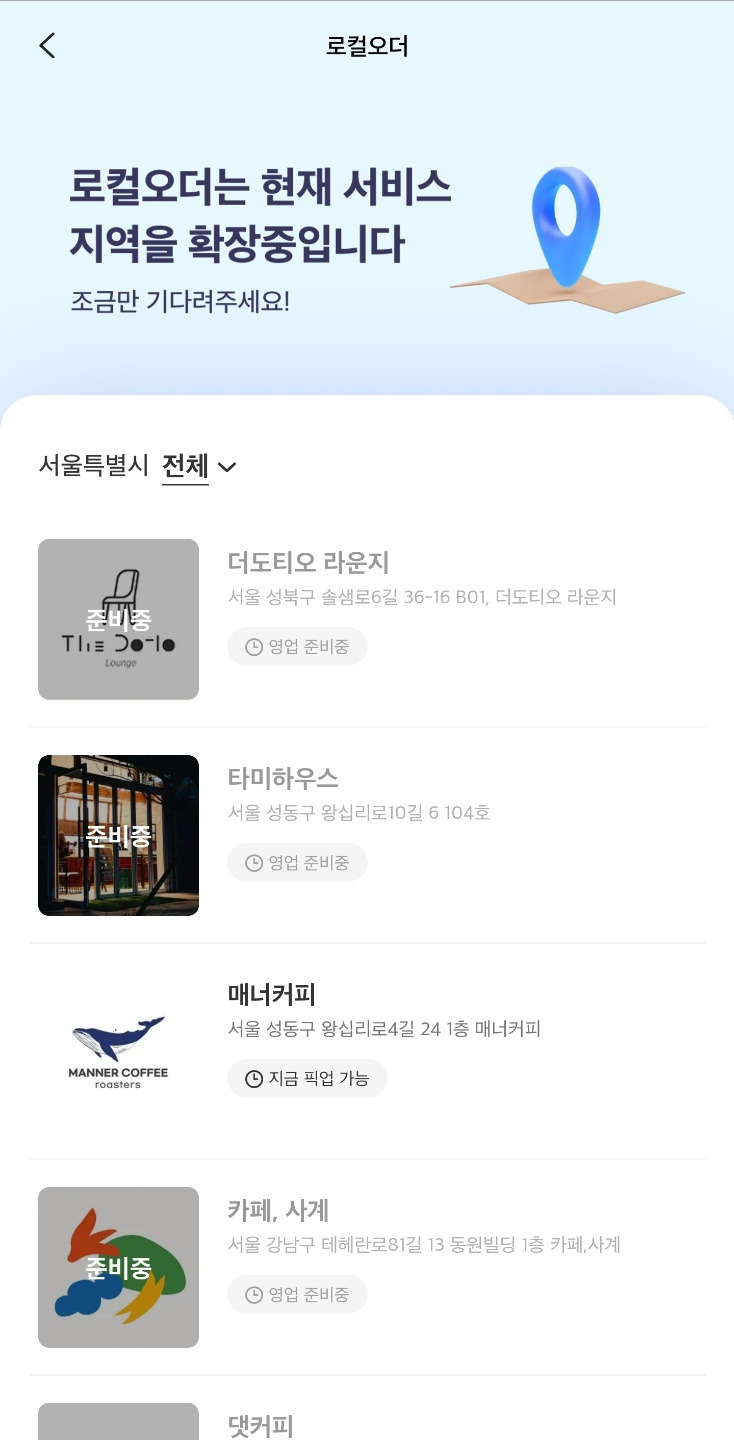
Task: Open the 타미하우스 store listing
Action: coord(282,780)
